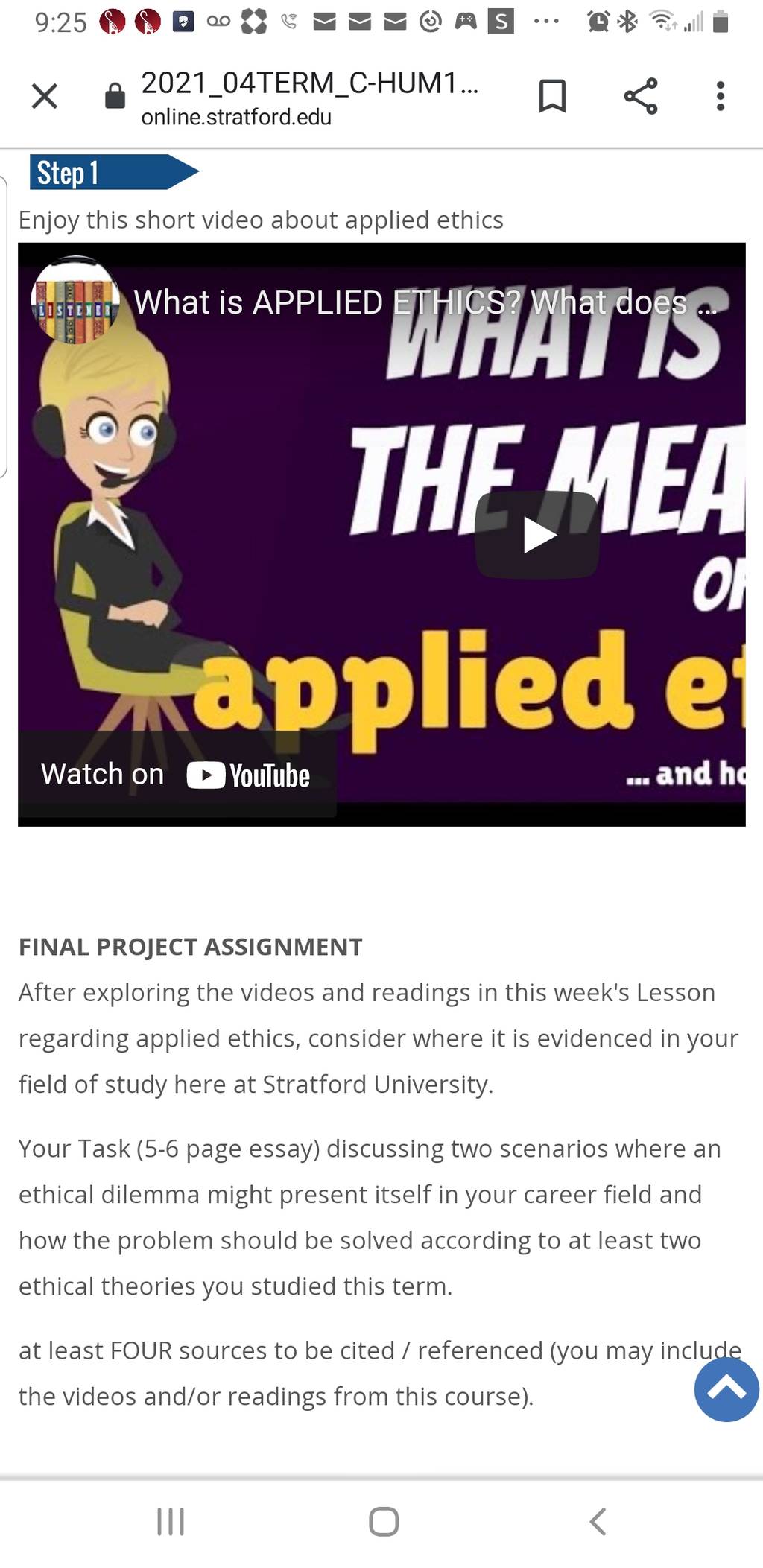
Task: Open the video title What is APPLIED ETHICS
Action: [x=425, y=302]
